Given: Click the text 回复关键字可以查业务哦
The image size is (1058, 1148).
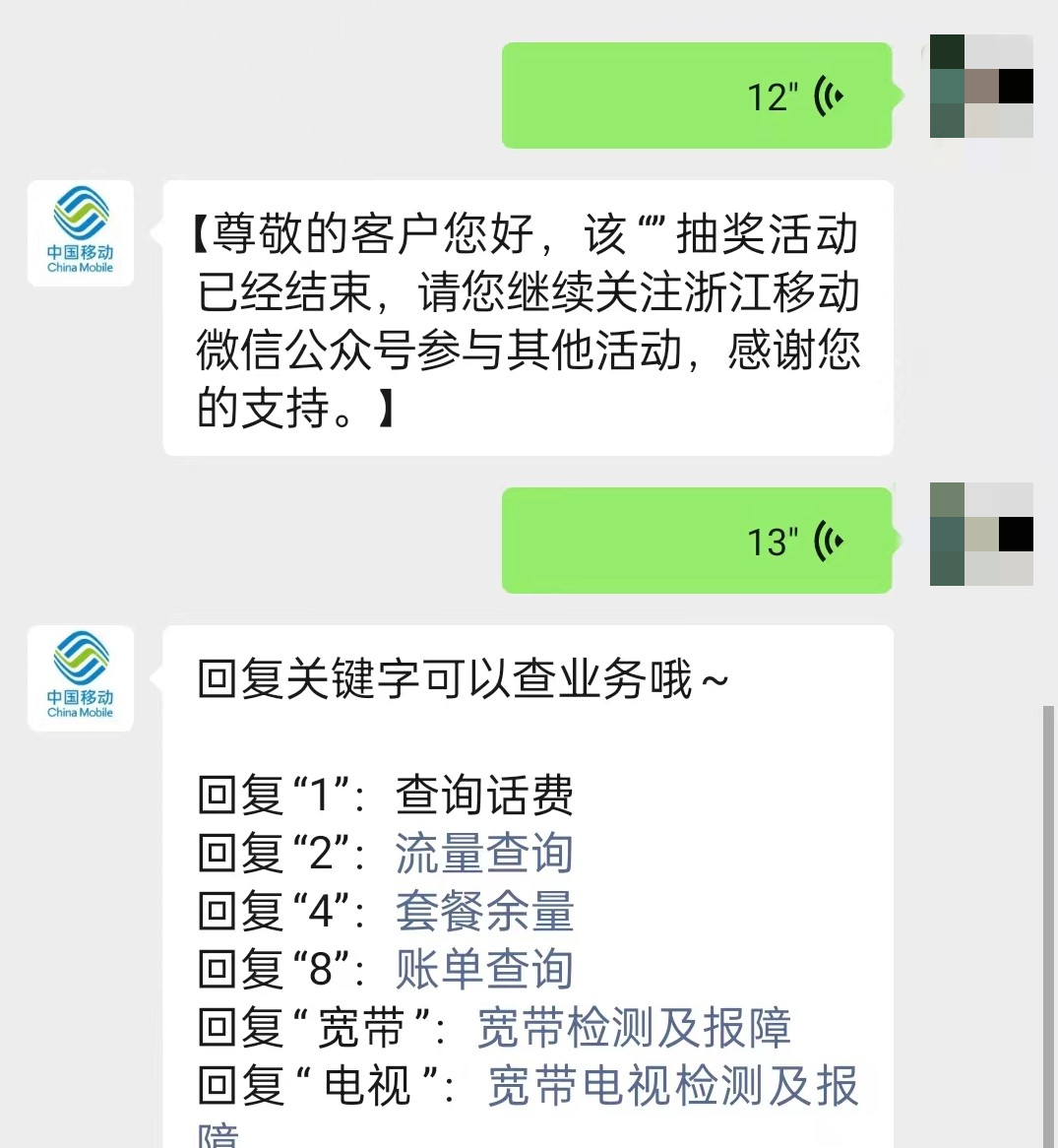Looking at the screenshot, I should tap(455, 678).
